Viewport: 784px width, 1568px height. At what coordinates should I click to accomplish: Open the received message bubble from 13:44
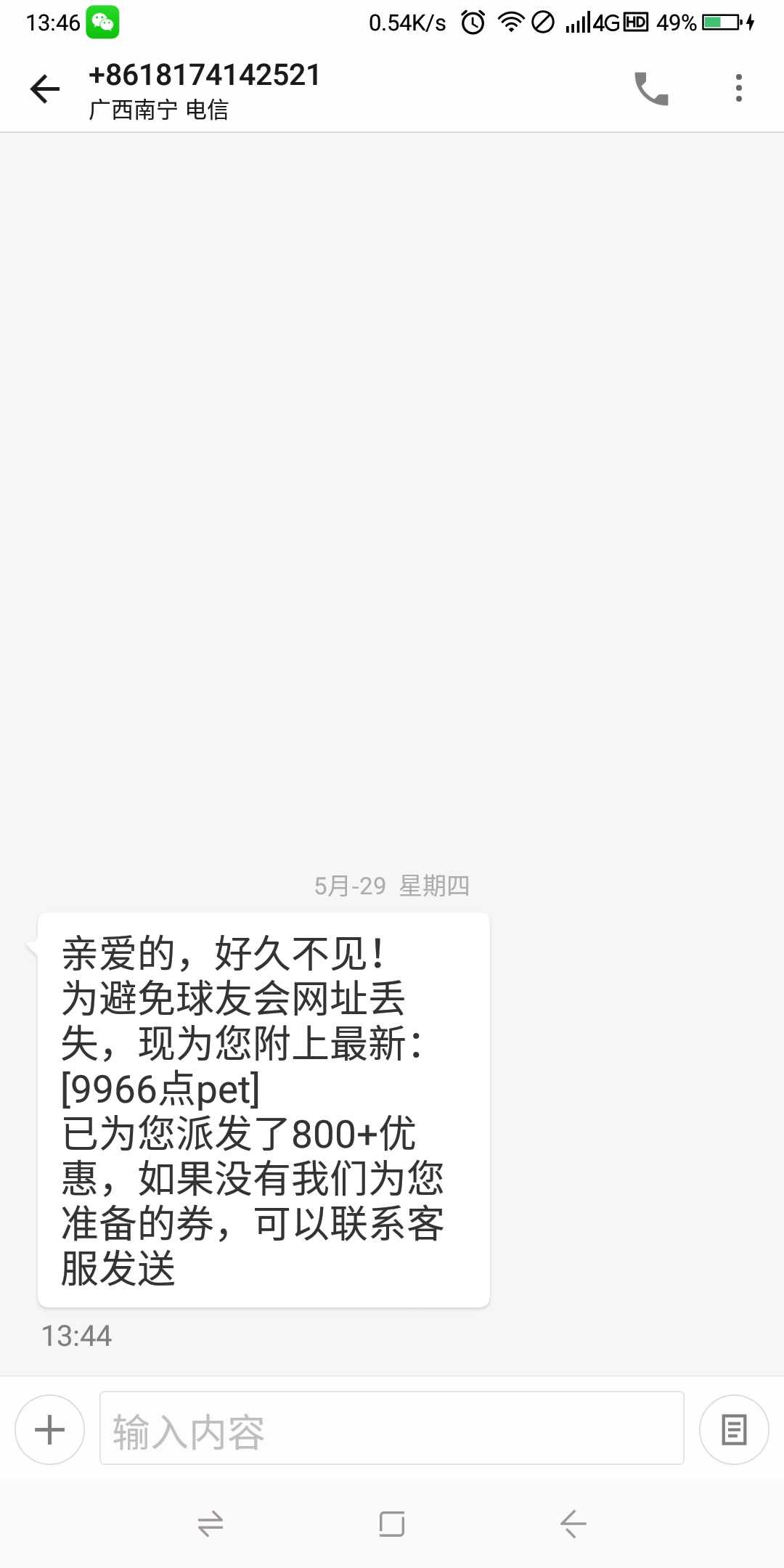coord(264,1110)
